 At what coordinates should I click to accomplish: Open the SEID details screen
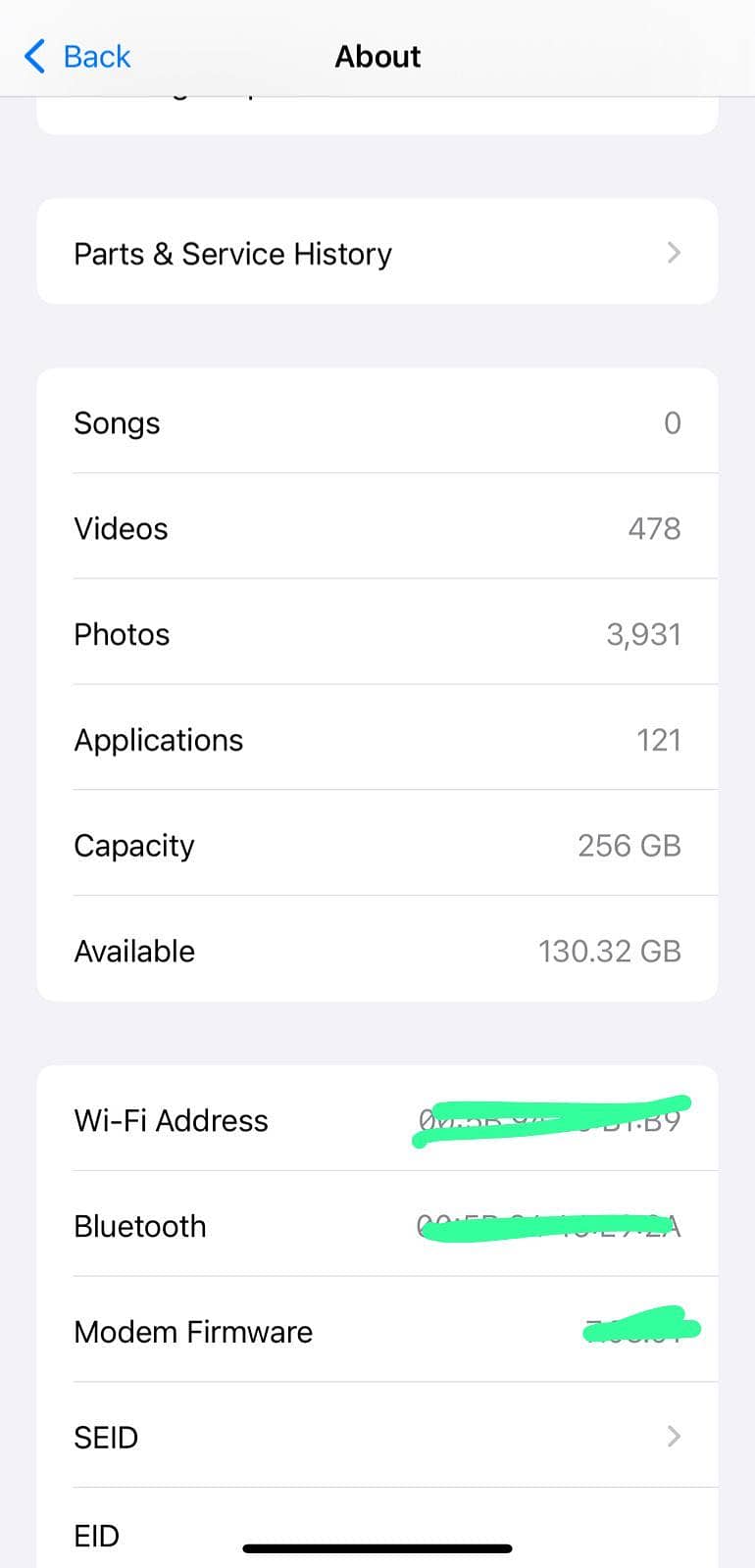click(377, 1437)
